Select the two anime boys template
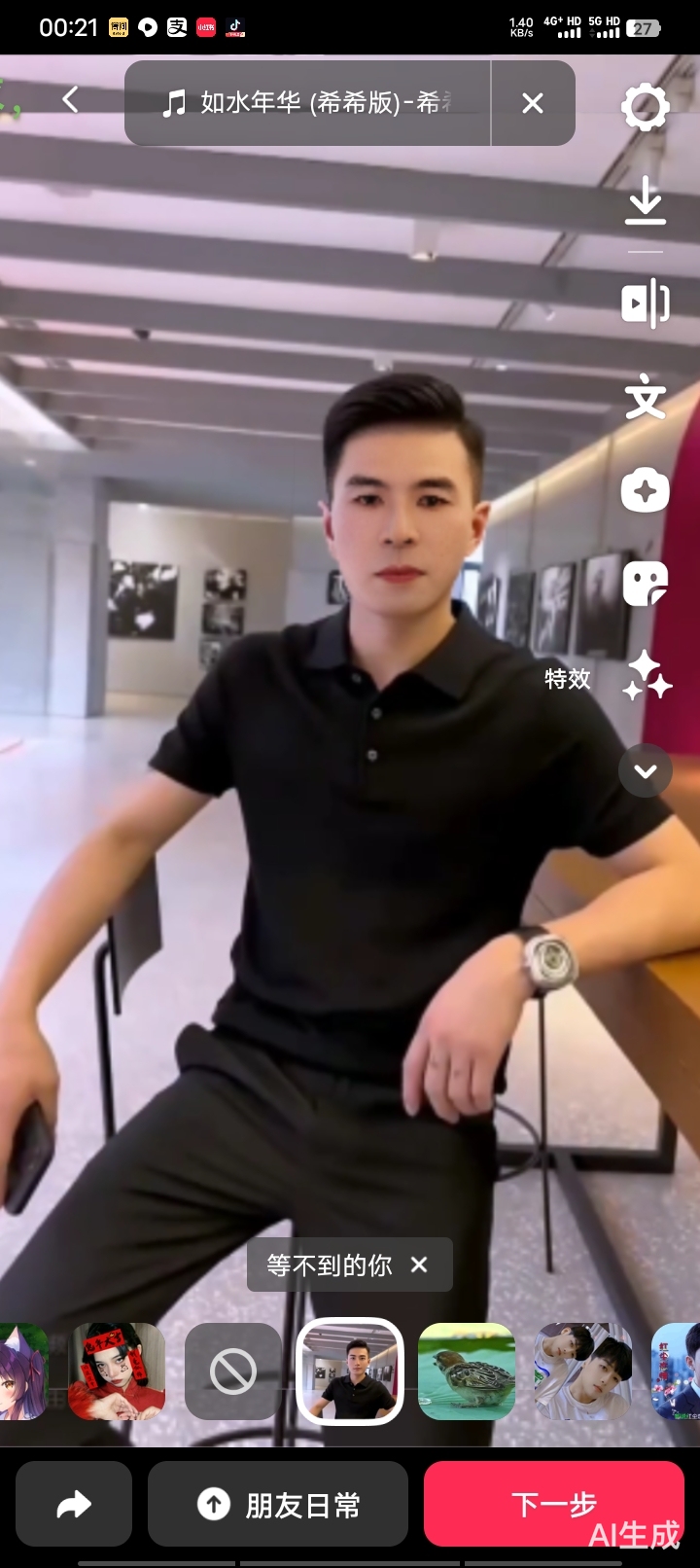This screenshot has width=700, height=1568. (x=583, y=1372)
